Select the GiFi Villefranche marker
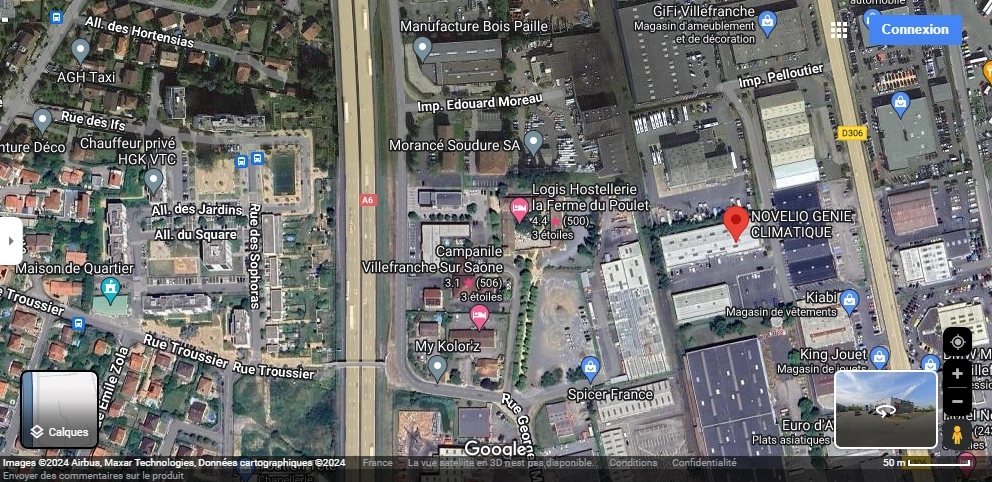The height and width of the screenshot is (482, 992). point(767,20)
